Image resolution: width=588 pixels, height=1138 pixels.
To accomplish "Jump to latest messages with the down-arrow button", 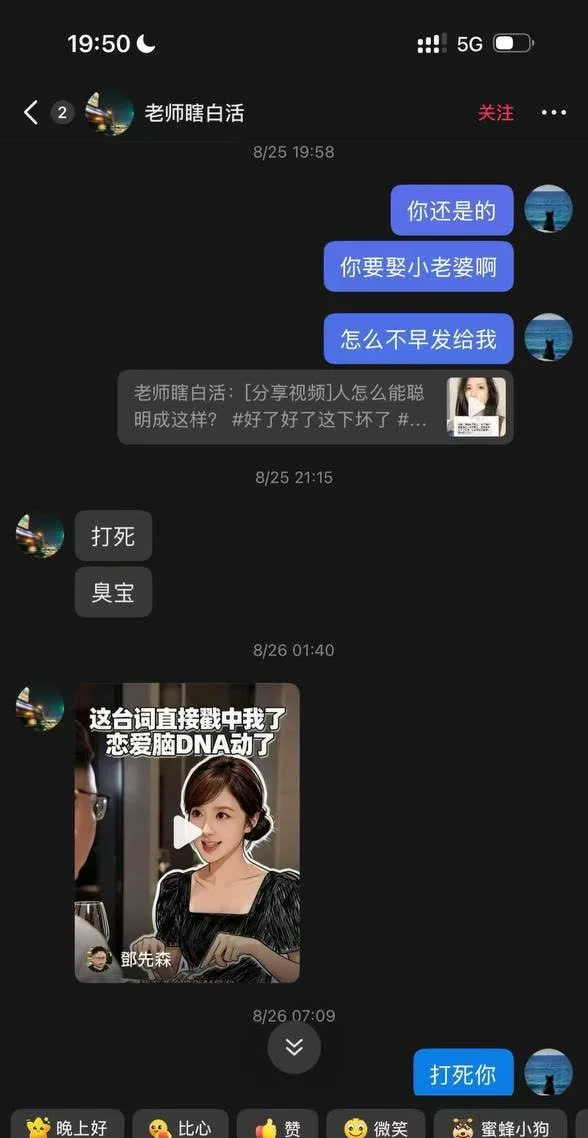I will point(294,1047).
